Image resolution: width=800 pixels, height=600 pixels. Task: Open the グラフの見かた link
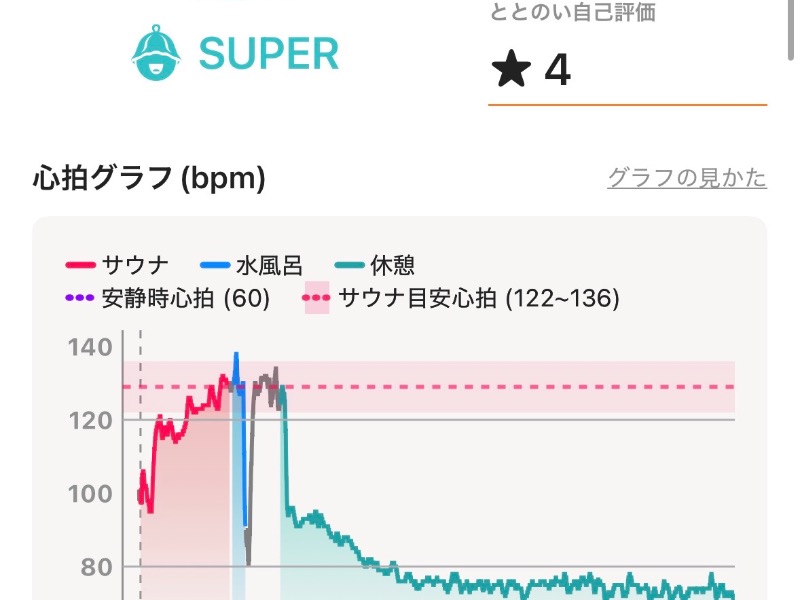pos(687,178)
